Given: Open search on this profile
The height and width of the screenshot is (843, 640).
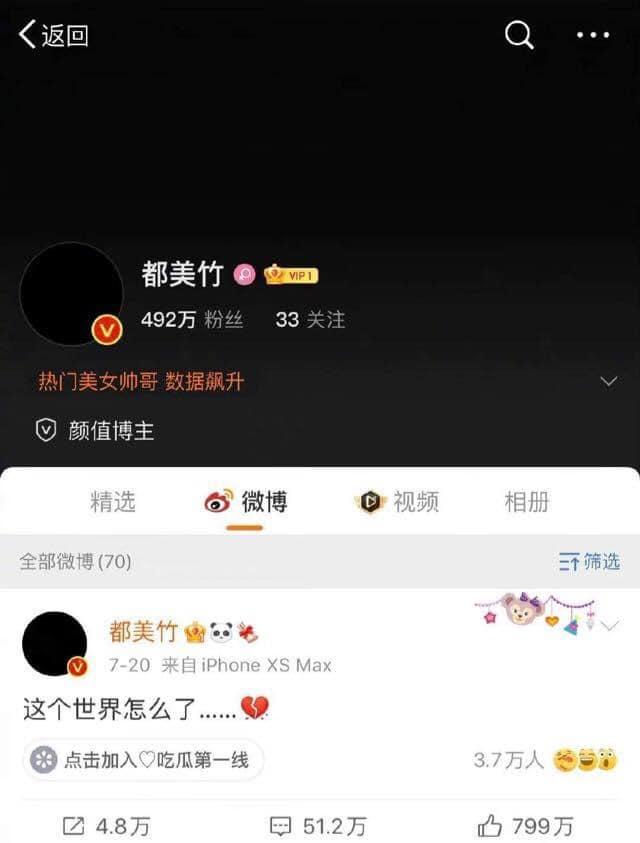Looking at the screenshot, I should [x=519, y=36].
